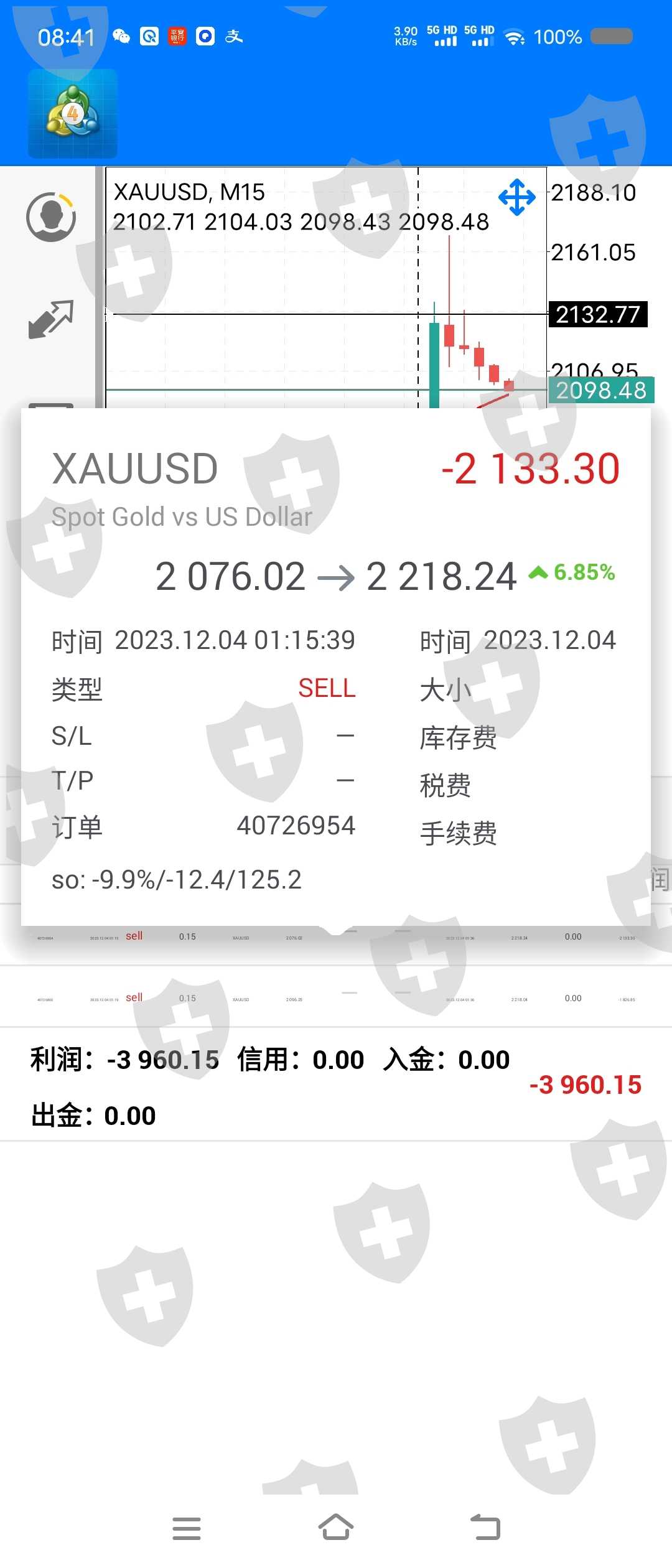Activate the blue crosshair on the chart
Viewport: 672px width, 1568px height.
pos(516,197)
